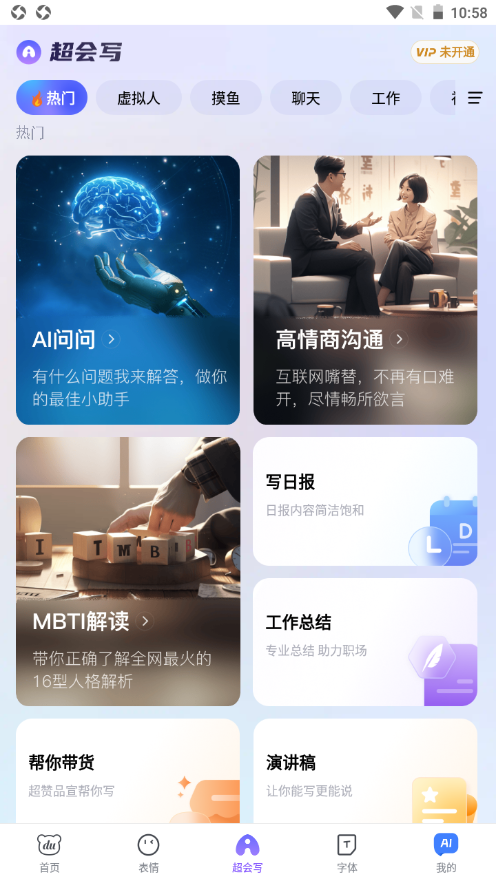Image resolution: width=496 pixels, height=881 pixels.
Task: Switch to the 表情 tab
Action: pyautogui.click(x=148, y=853)
